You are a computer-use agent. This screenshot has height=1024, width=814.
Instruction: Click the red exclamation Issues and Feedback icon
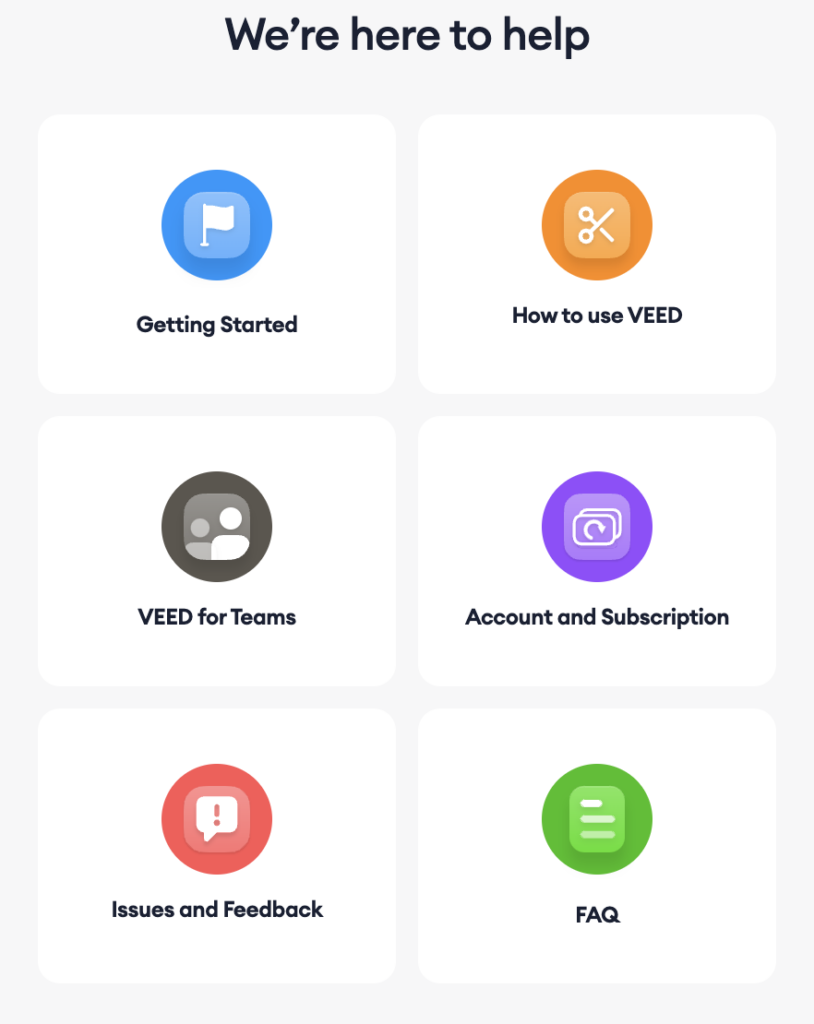[216, 818]
